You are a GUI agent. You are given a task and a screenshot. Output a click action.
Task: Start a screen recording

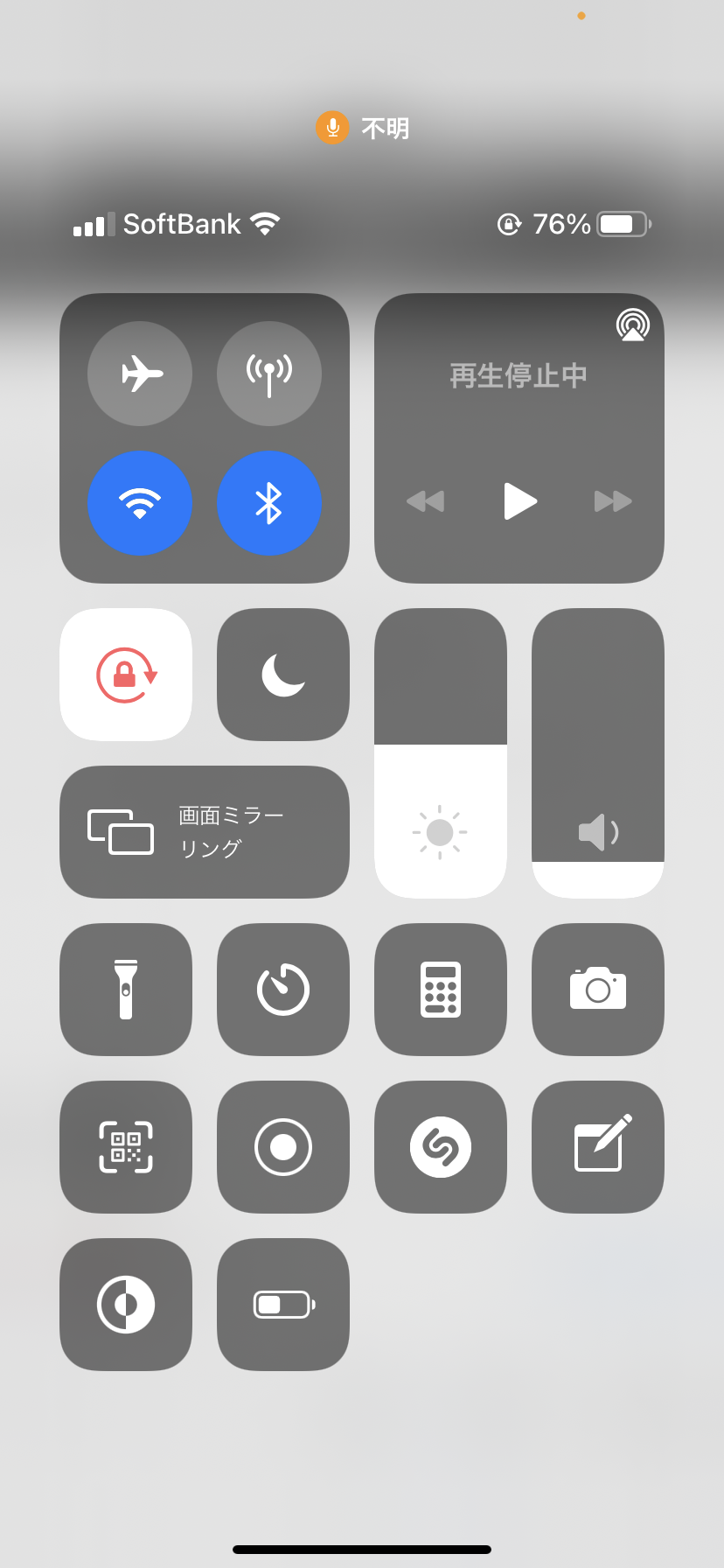point(282,1146)
